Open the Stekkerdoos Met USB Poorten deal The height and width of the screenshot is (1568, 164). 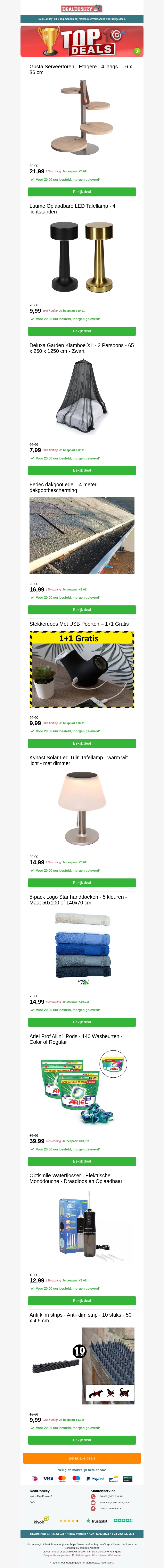pyautogui.click(x=82, y=743)
